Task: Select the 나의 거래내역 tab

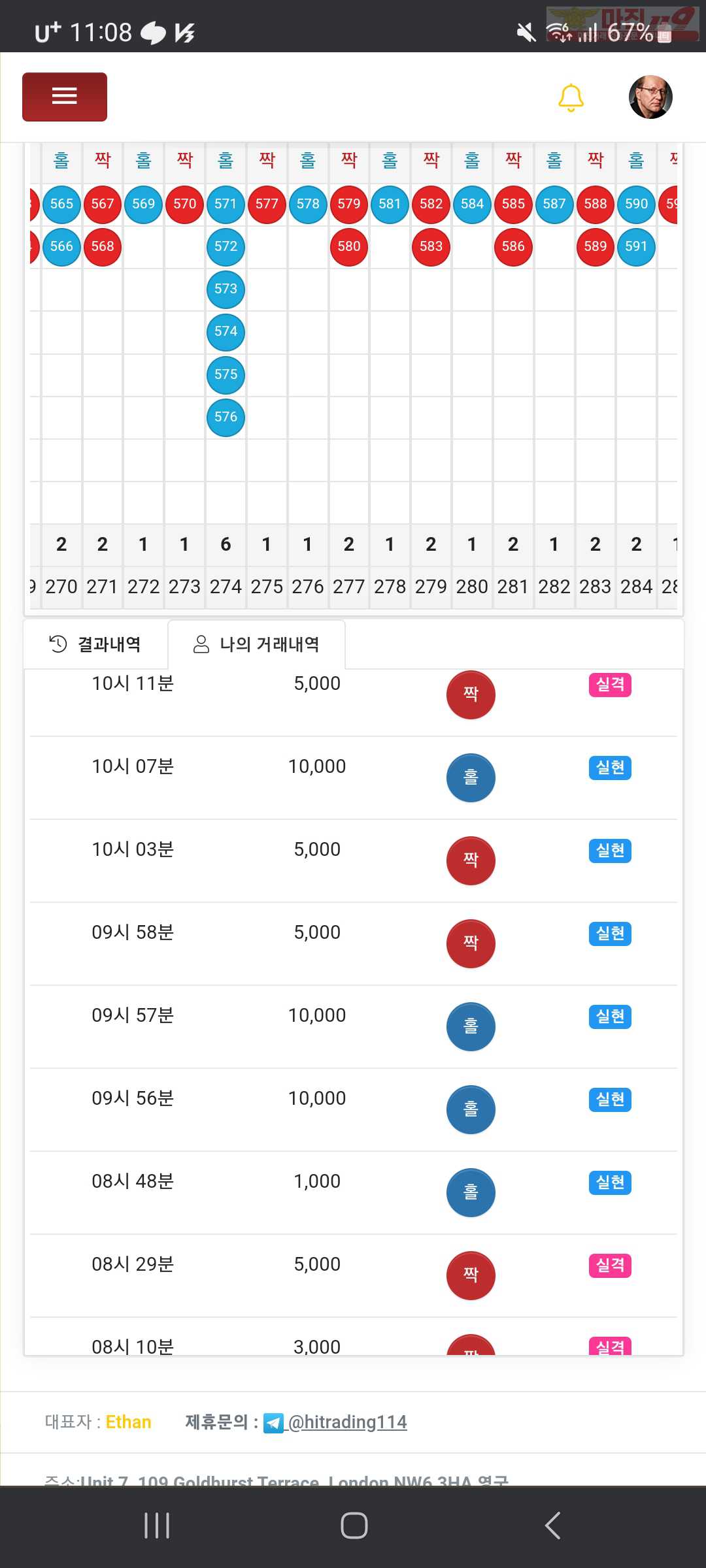Action: coord(256,644)
